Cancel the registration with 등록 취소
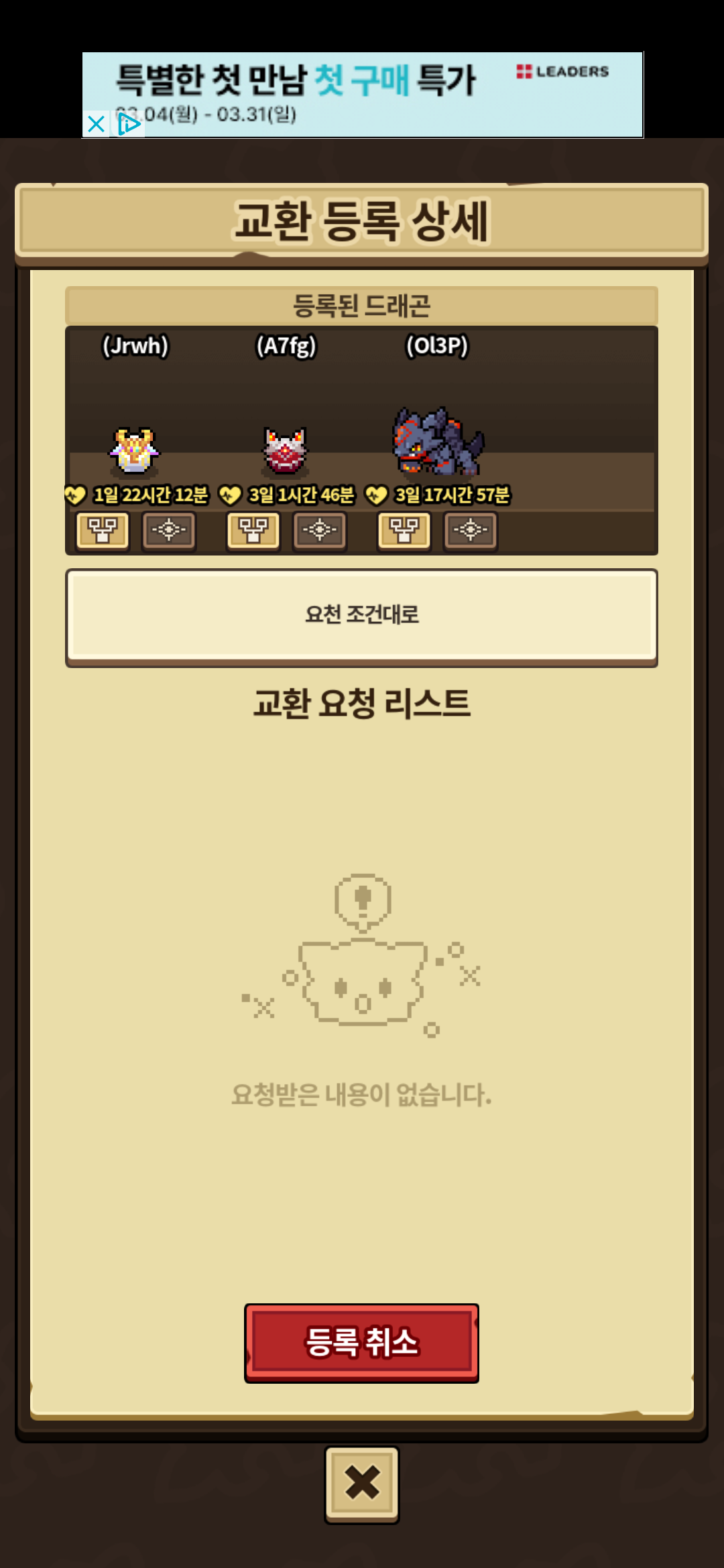The width and height of the screenshot is (724, 1568). click(361, 1342)
